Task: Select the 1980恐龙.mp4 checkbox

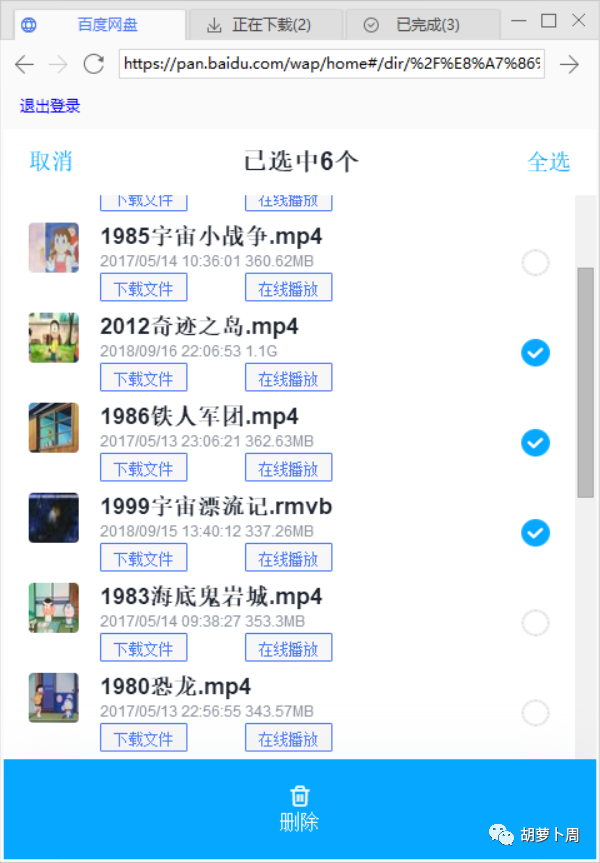Action: [536, 713]
